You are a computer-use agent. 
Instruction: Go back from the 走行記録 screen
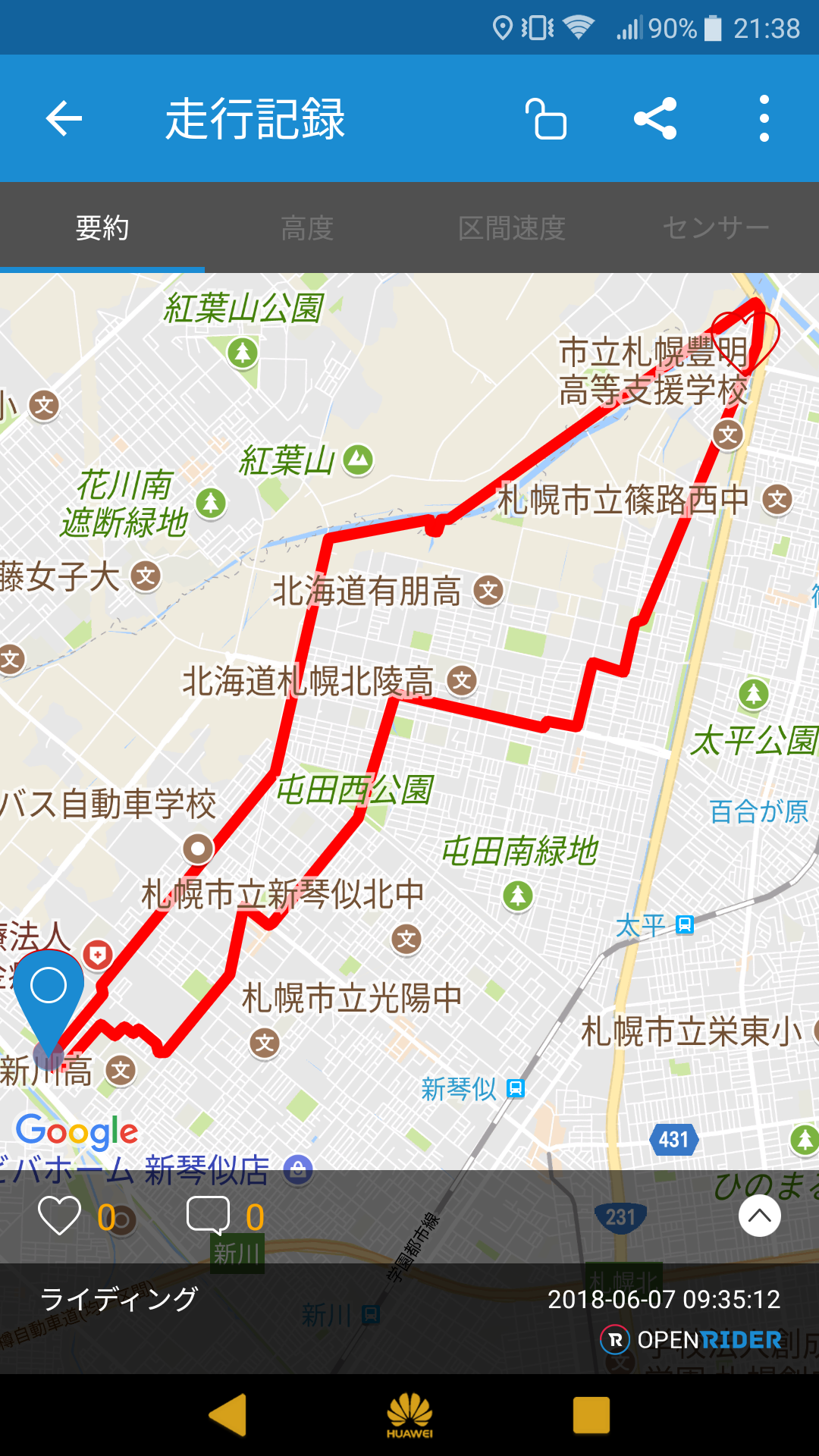[x=64, y=119]
